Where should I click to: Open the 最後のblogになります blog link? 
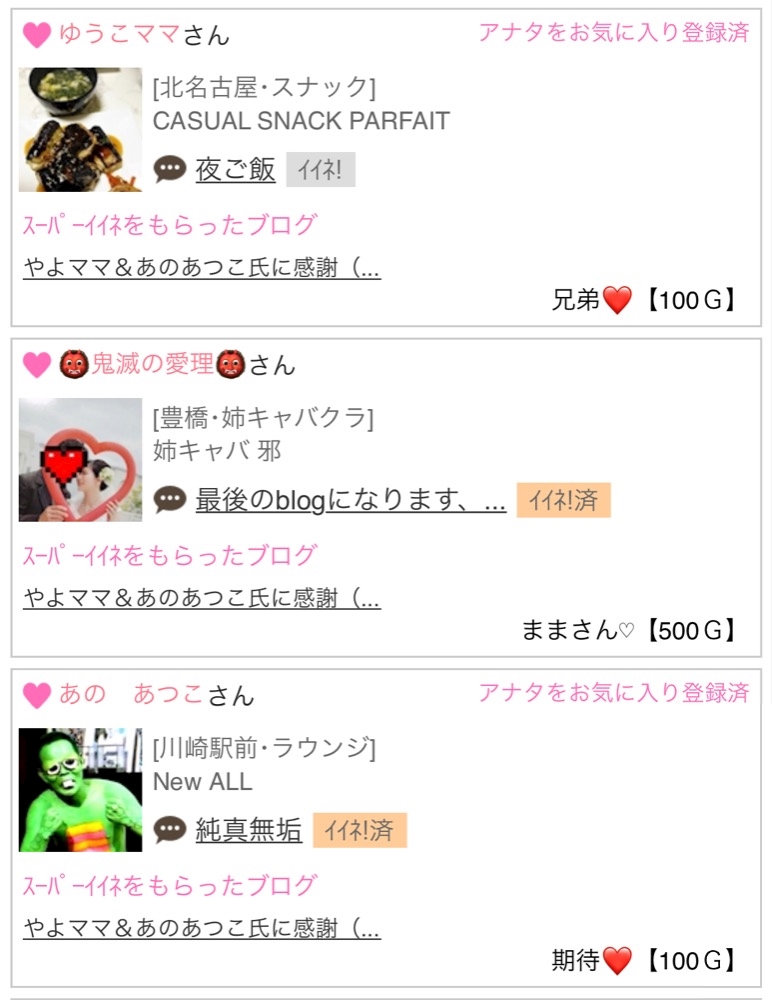tap(350, 500)
